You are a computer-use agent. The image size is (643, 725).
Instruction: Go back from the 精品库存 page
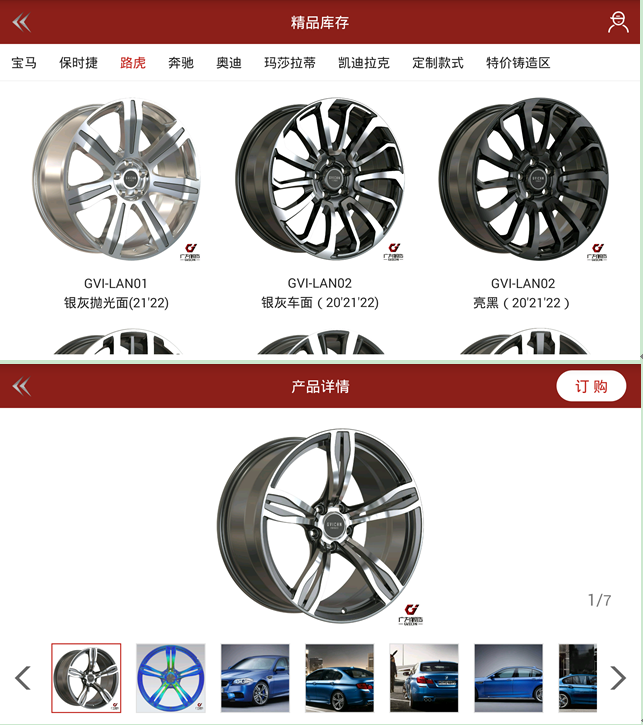(x=21, y=22)
